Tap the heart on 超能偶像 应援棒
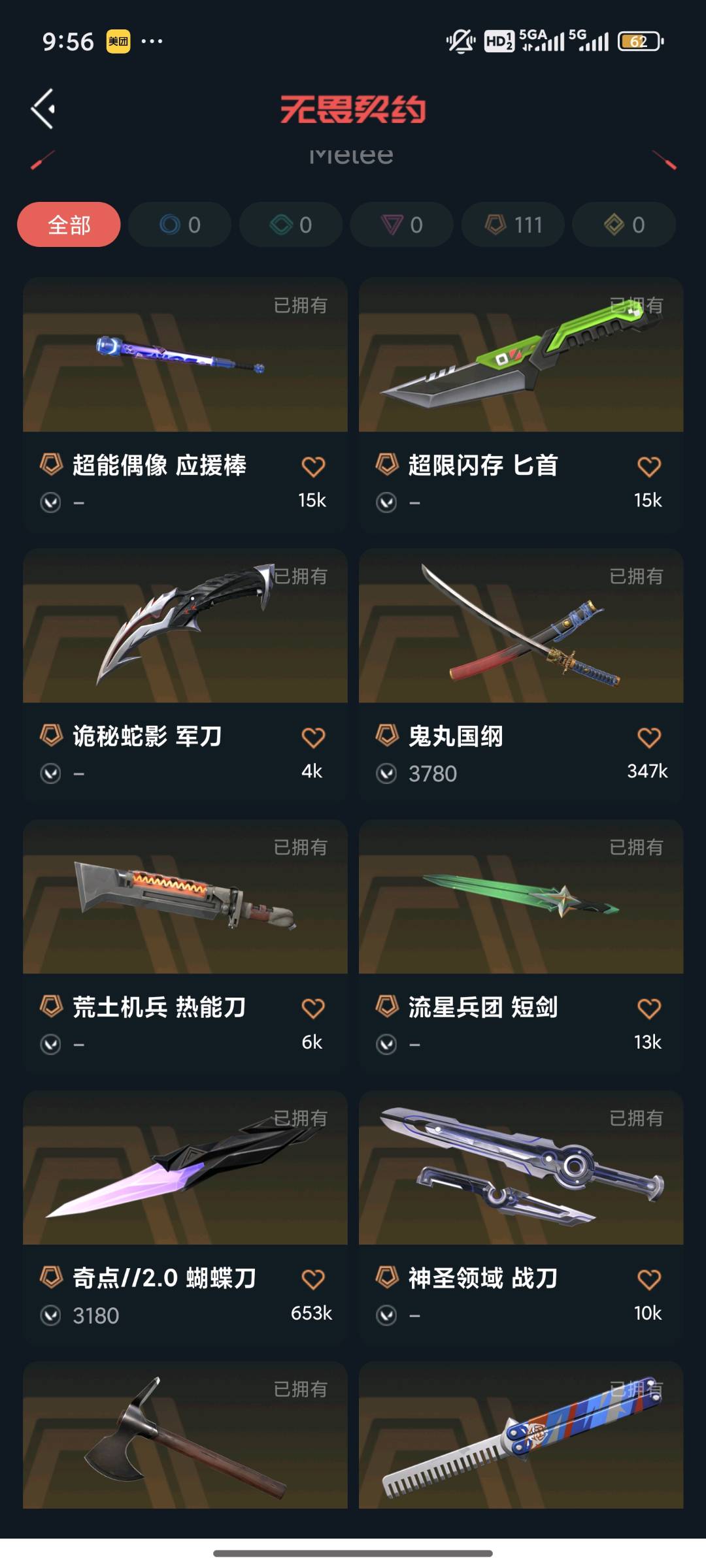Screen dimensions: 706x1568 (312, 466)
